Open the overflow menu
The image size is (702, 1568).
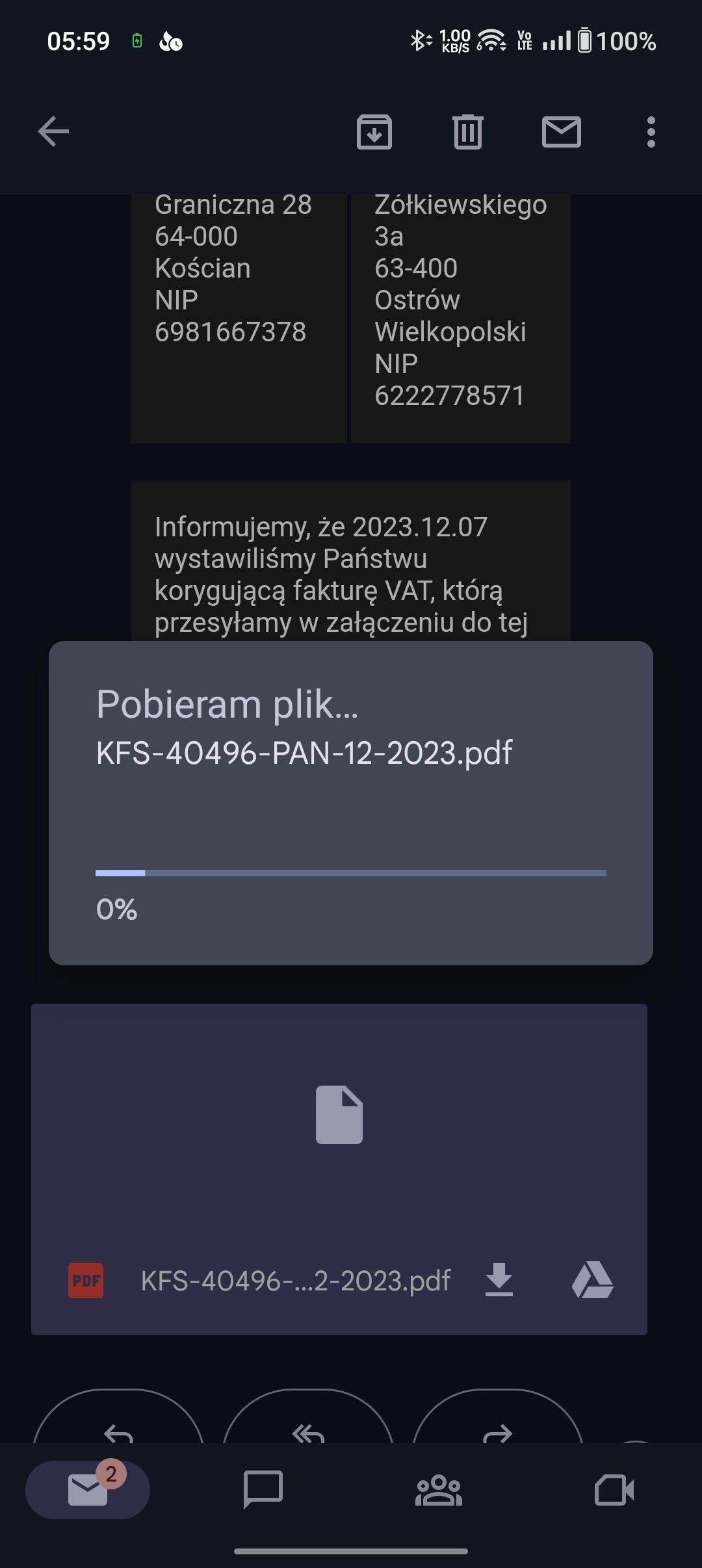point(651,132)
